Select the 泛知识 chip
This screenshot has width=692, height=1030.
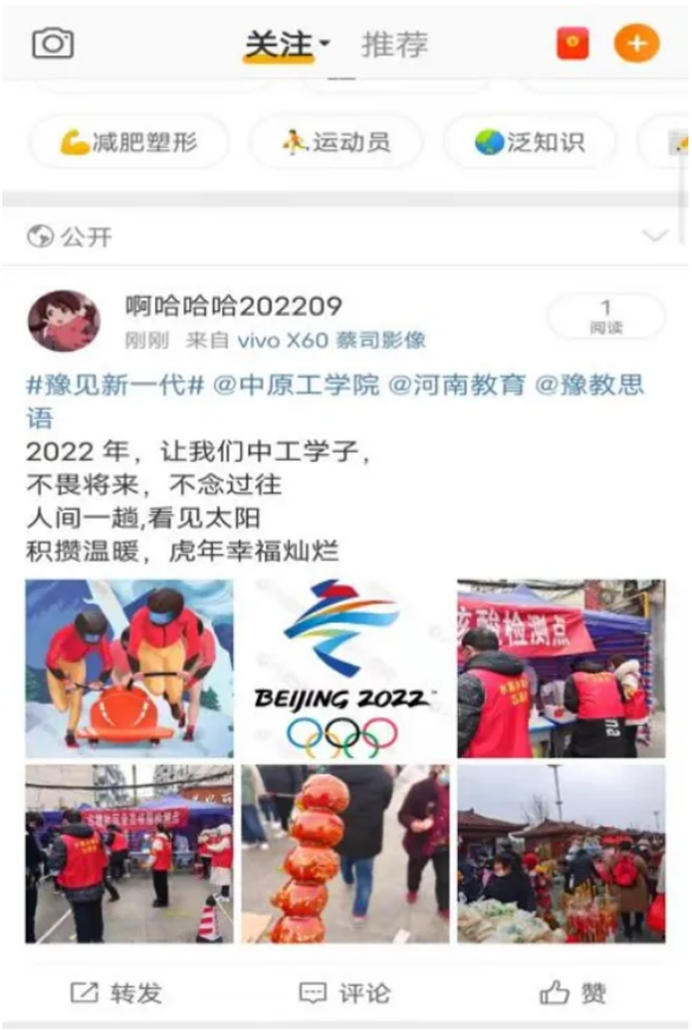pos(529,142)
